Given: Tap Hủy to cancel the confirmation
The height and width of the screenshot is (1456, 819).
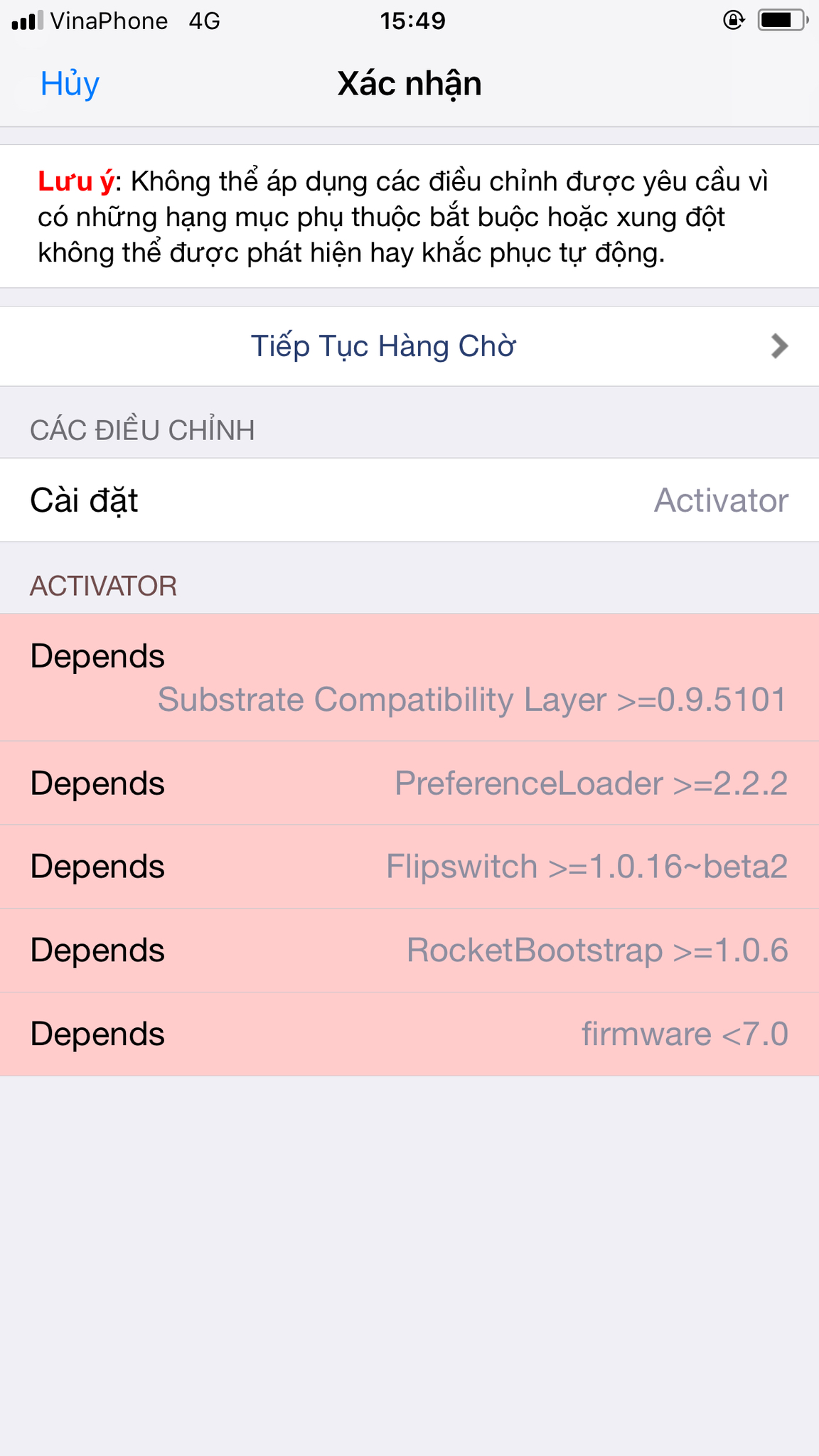Looking at the screenshot, I should 70,84.
